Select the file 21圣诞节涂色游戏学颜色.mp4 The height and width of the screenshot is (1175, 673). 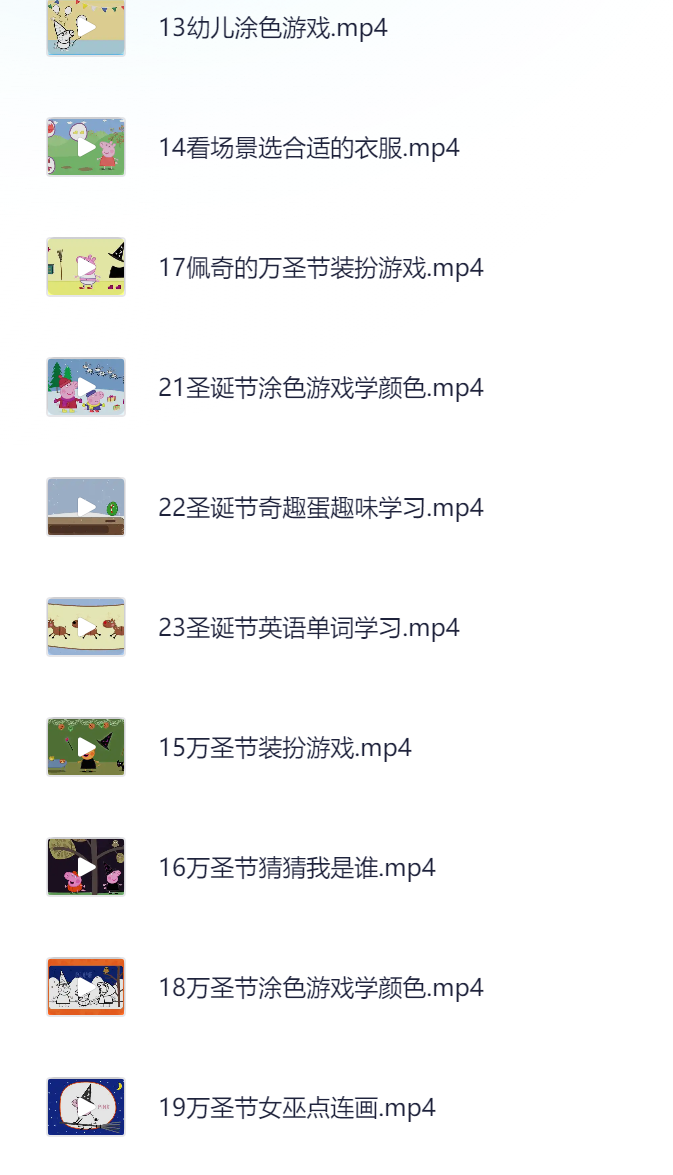320,388
